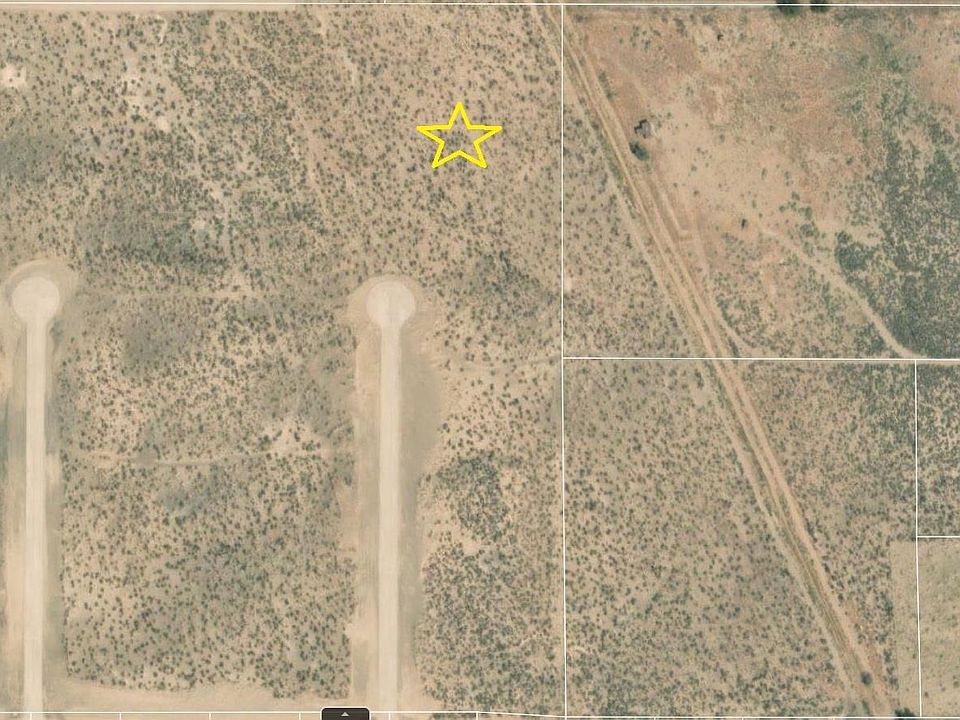Expand the bottom panel with the up arrow

coord(345,713)
